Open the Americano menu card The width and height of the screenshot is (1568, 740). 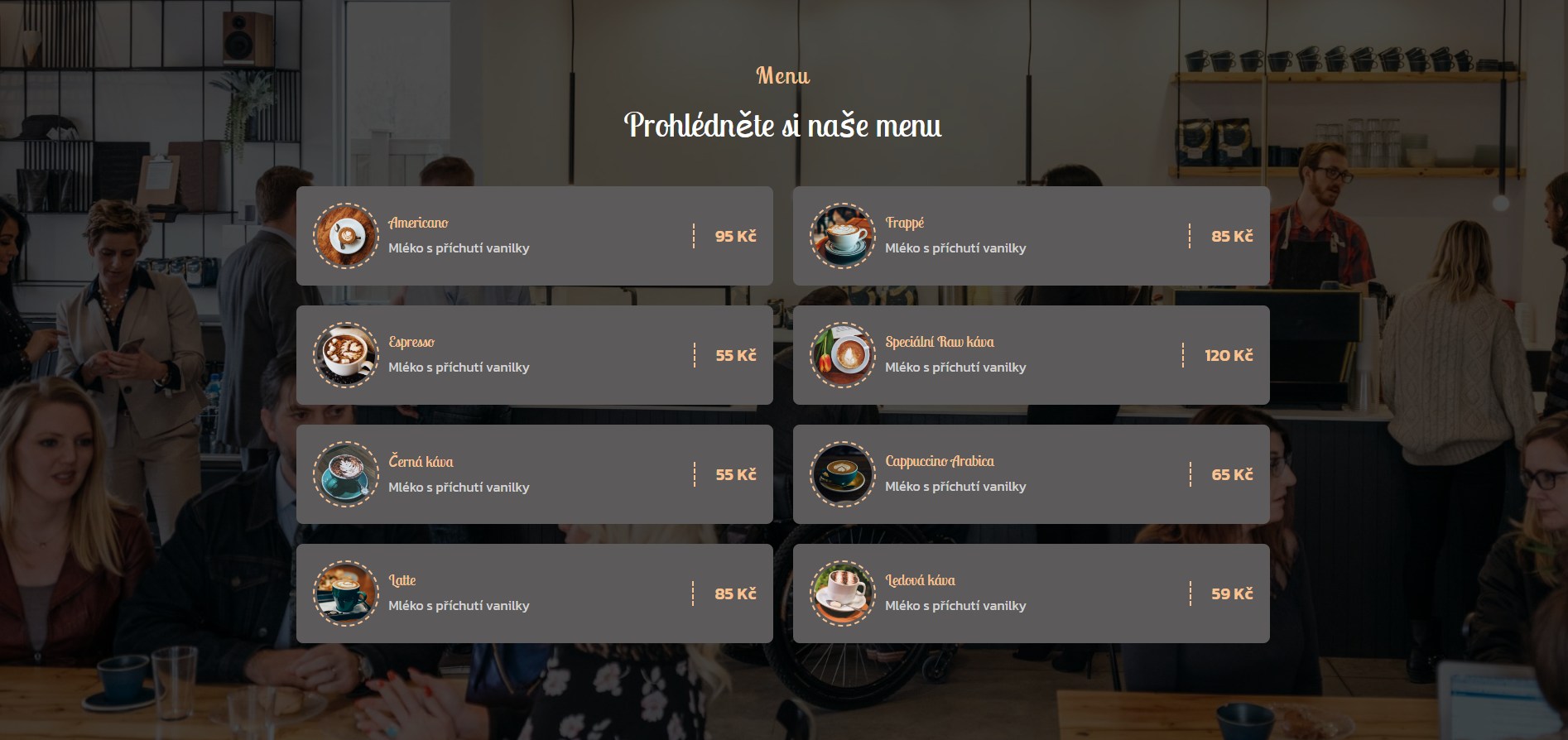534,236
